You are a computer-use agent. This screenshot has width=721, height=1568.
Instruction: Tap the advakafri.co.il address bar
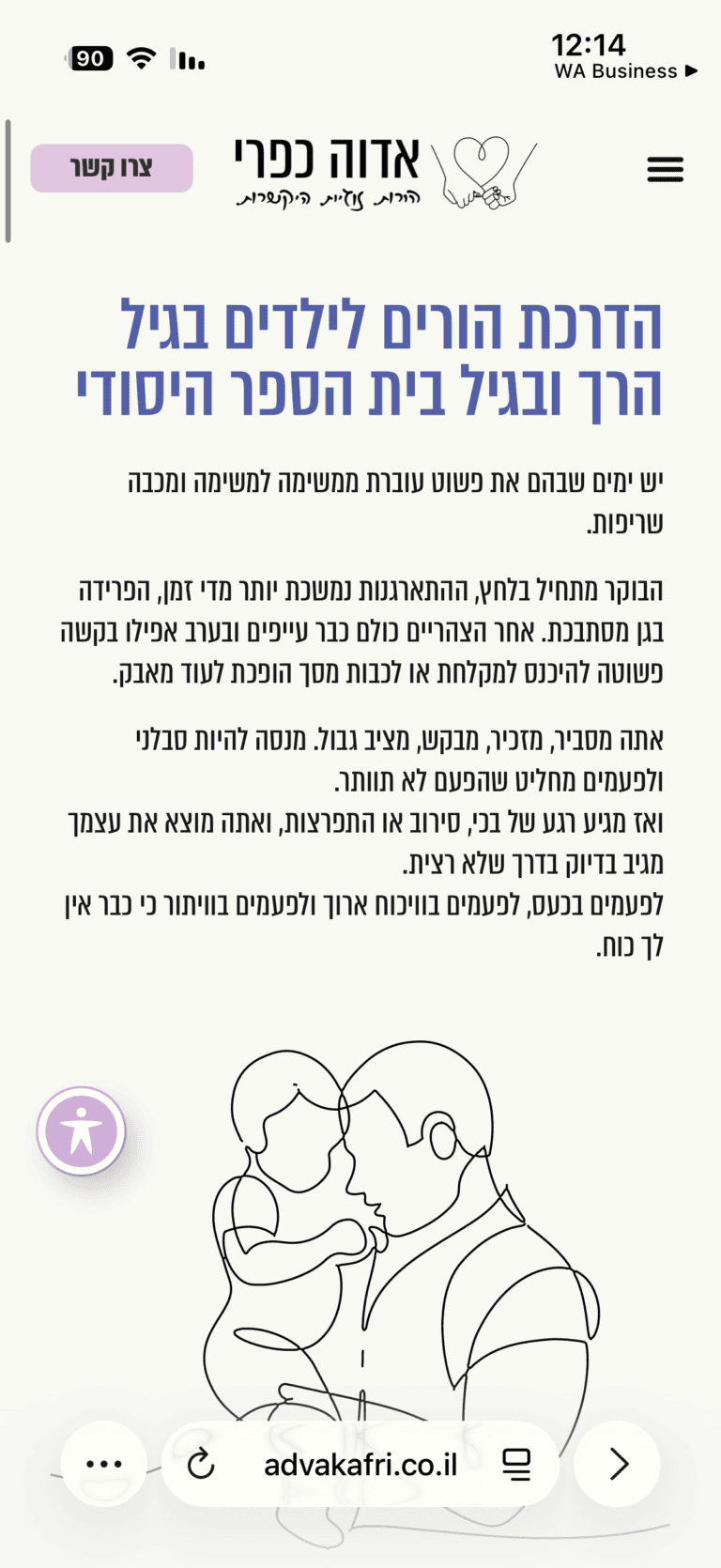click(x=360, y=1464)
